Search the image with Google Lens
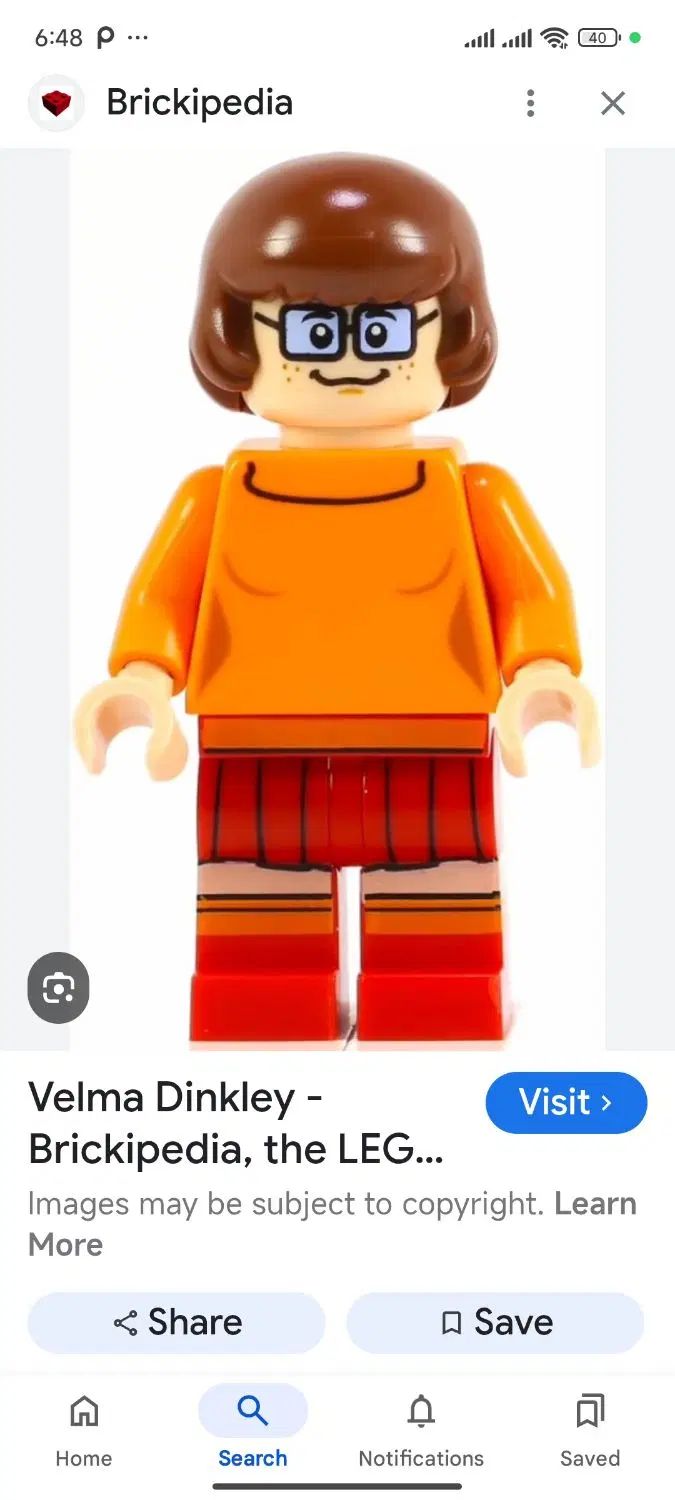 coord(58,988)
